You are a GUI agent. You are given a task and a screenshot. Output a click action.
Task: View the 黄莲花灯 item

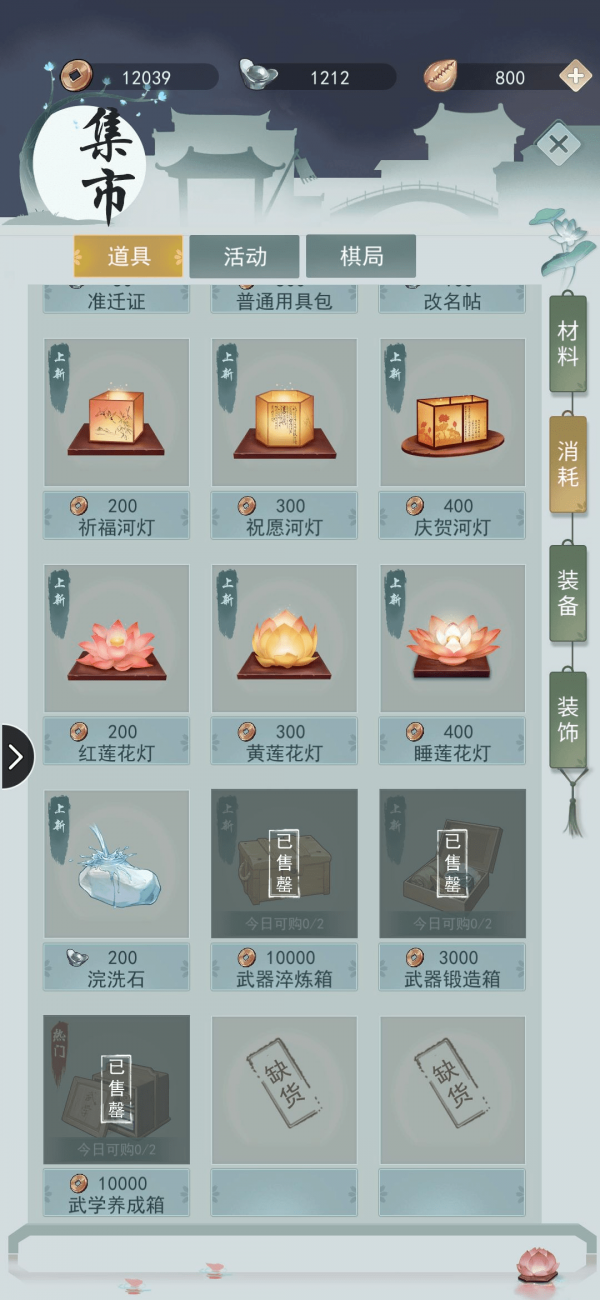(x=284, y=639)
